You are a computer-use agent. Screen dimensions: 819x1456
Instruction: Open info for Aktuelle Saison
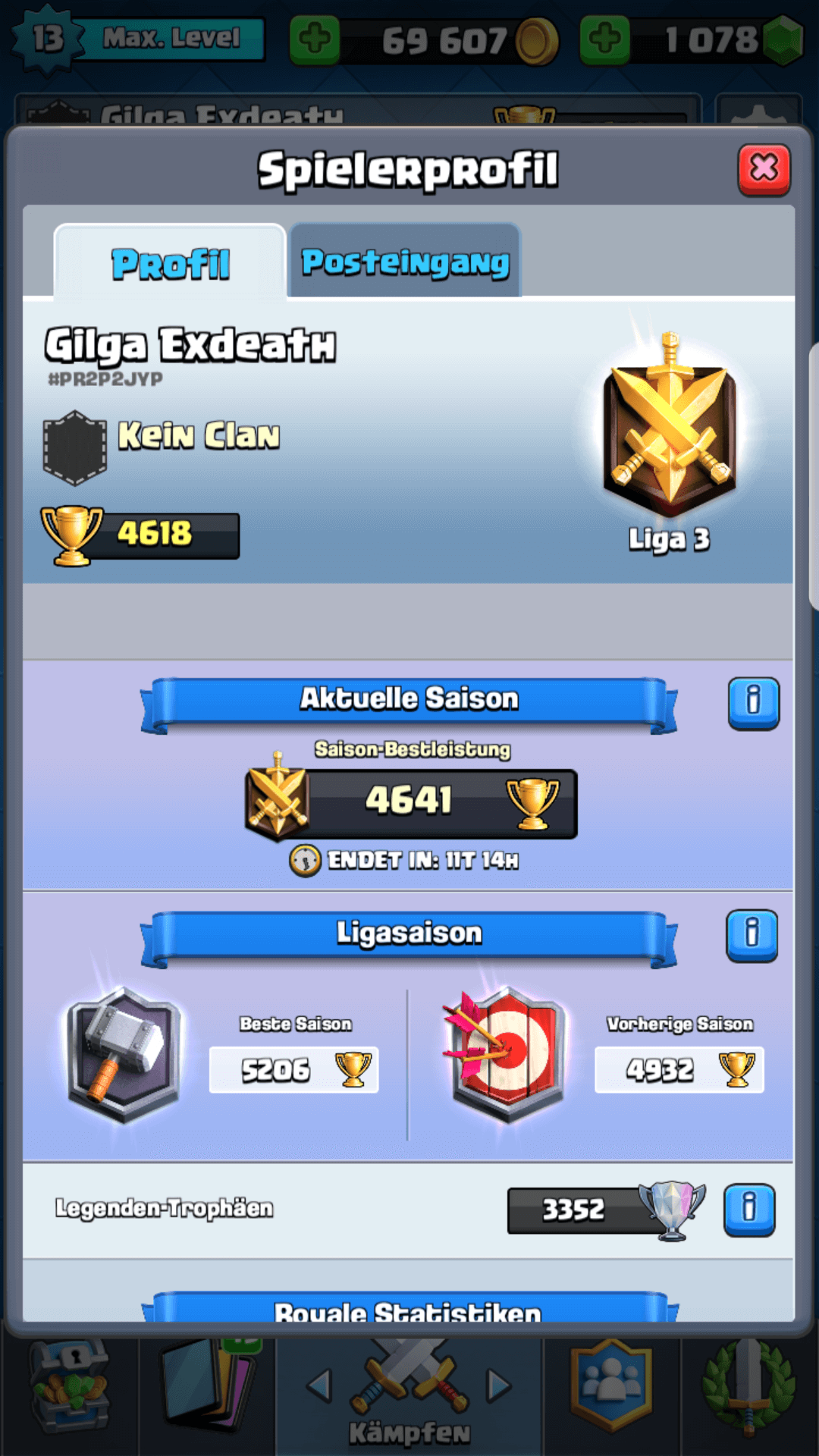point(754,703)
